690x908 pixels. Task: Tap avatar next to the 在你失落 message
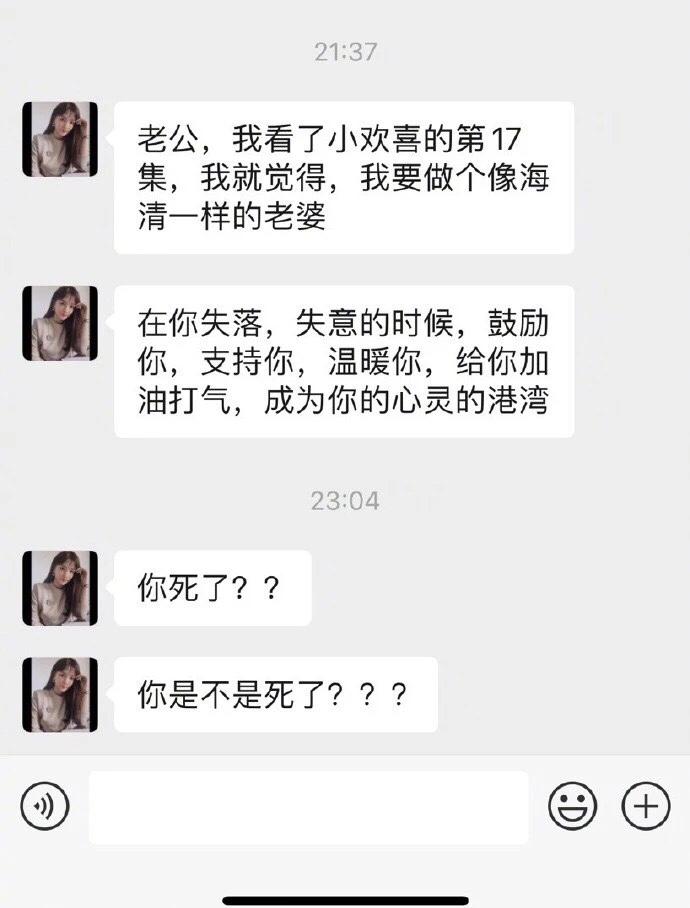pos(60,323)
